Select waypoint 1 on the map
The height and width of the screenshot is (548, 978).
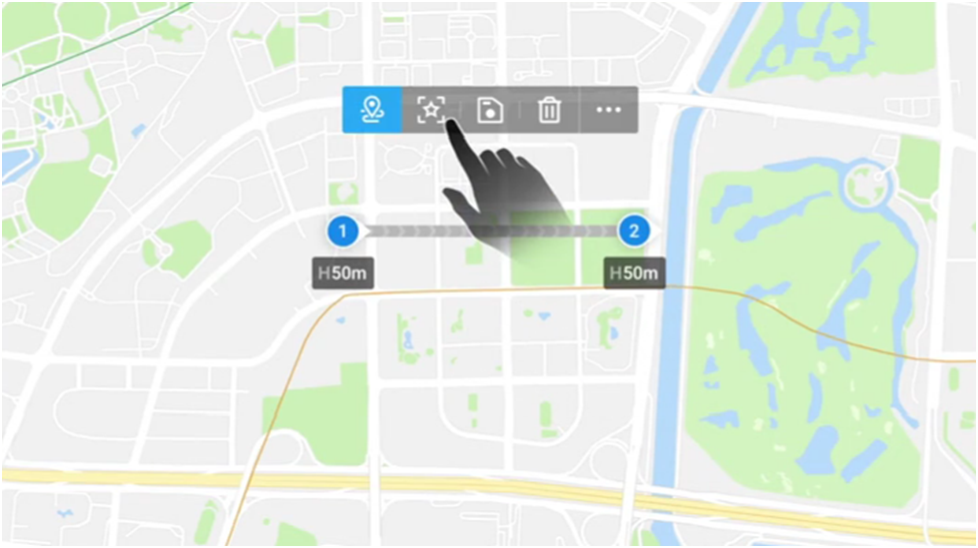point(343,232)
